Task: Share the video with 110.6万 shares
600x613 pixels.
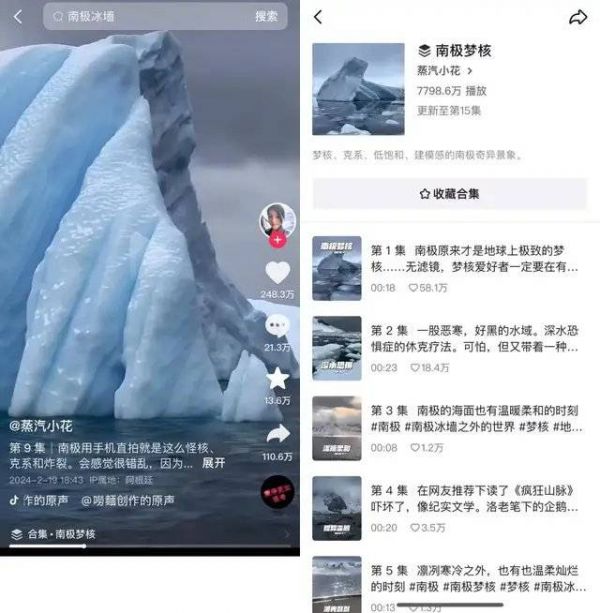Action: coord(277,434)
